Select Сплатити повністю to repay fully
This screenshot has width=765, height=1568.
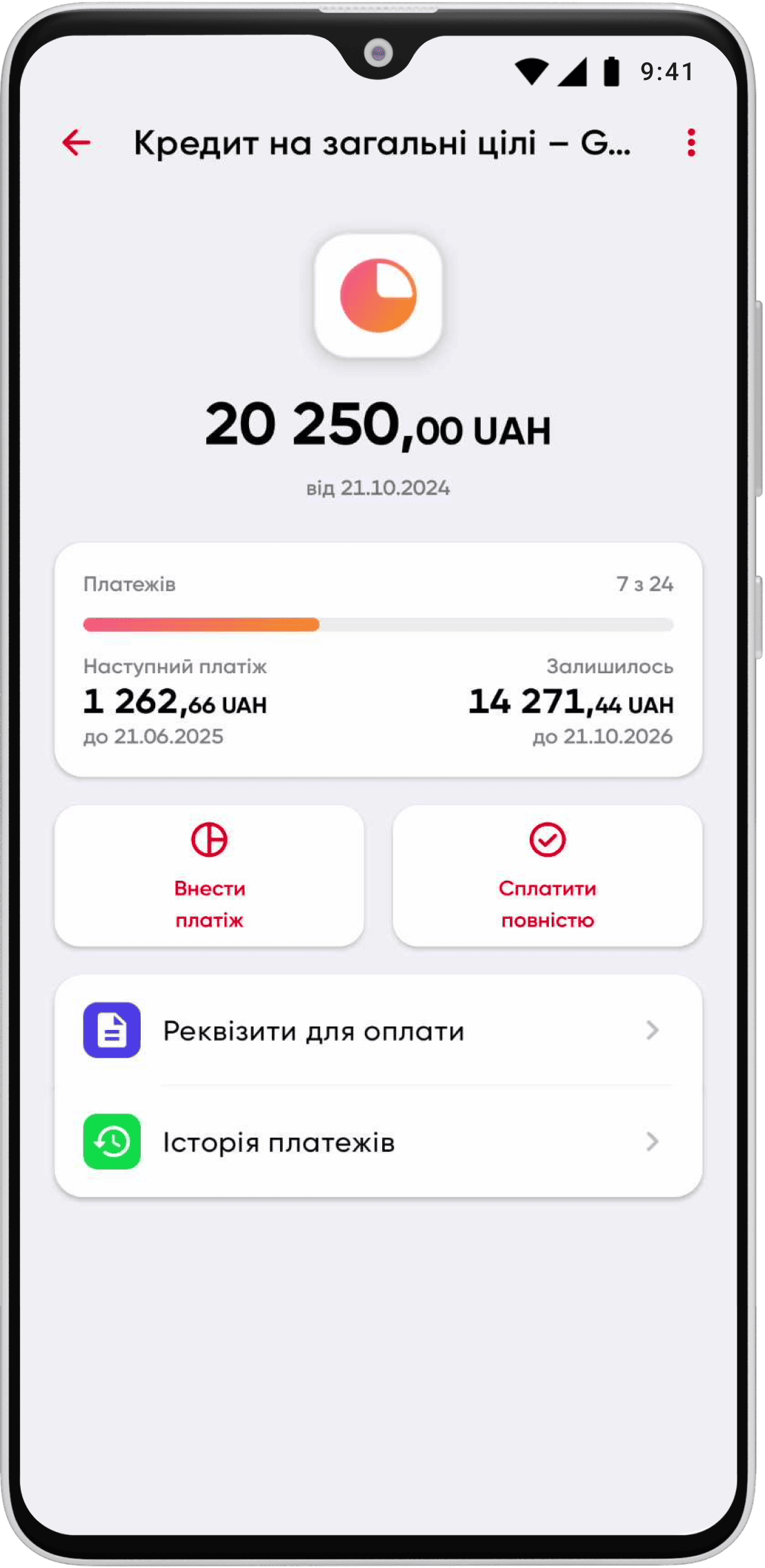pyautogui.click(x=547, y=875)
